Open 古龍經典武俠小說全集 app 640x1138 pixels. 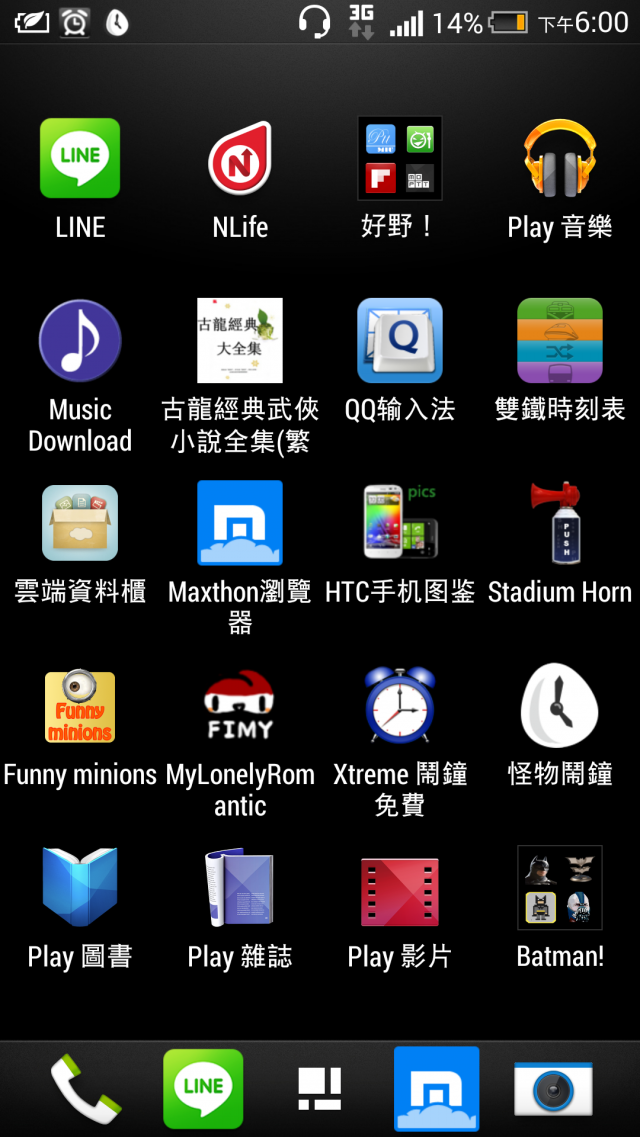240,341
